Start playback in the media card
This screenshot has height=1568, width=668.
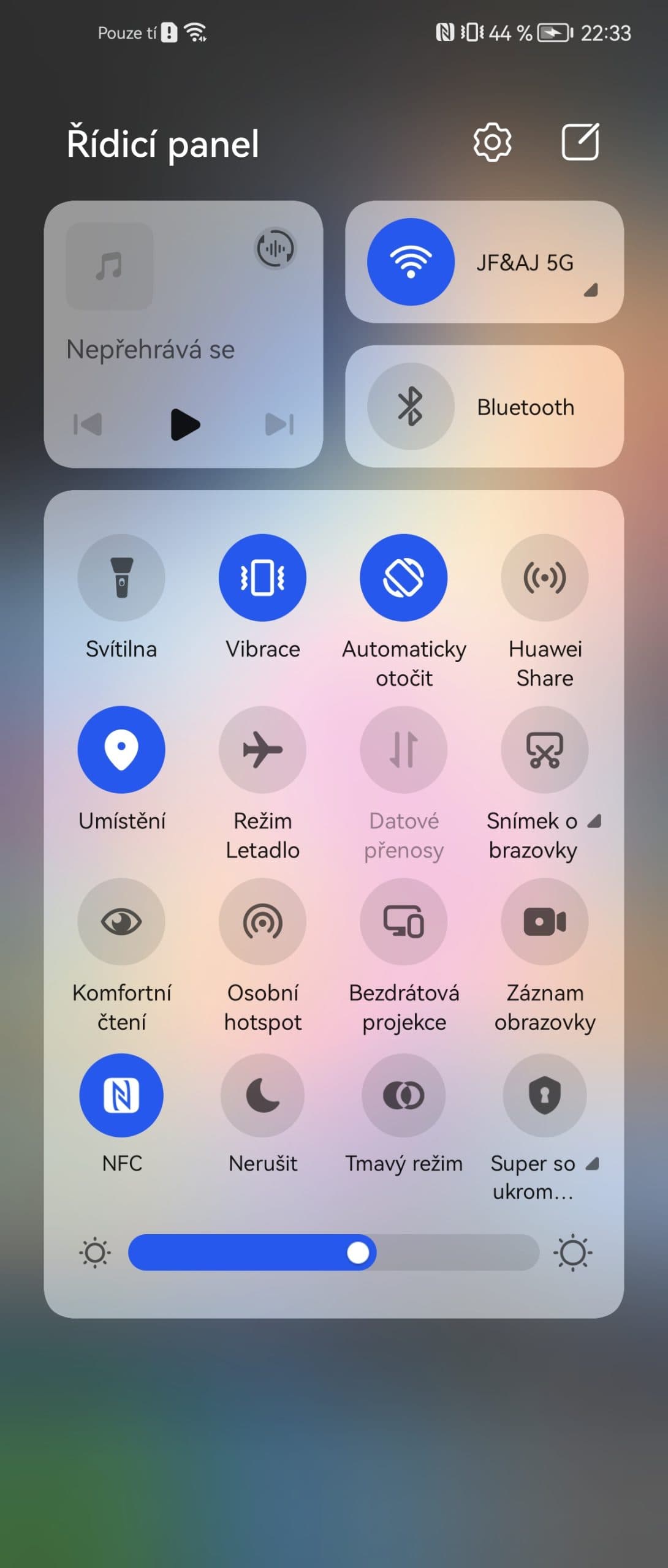[x=184, y=424]
